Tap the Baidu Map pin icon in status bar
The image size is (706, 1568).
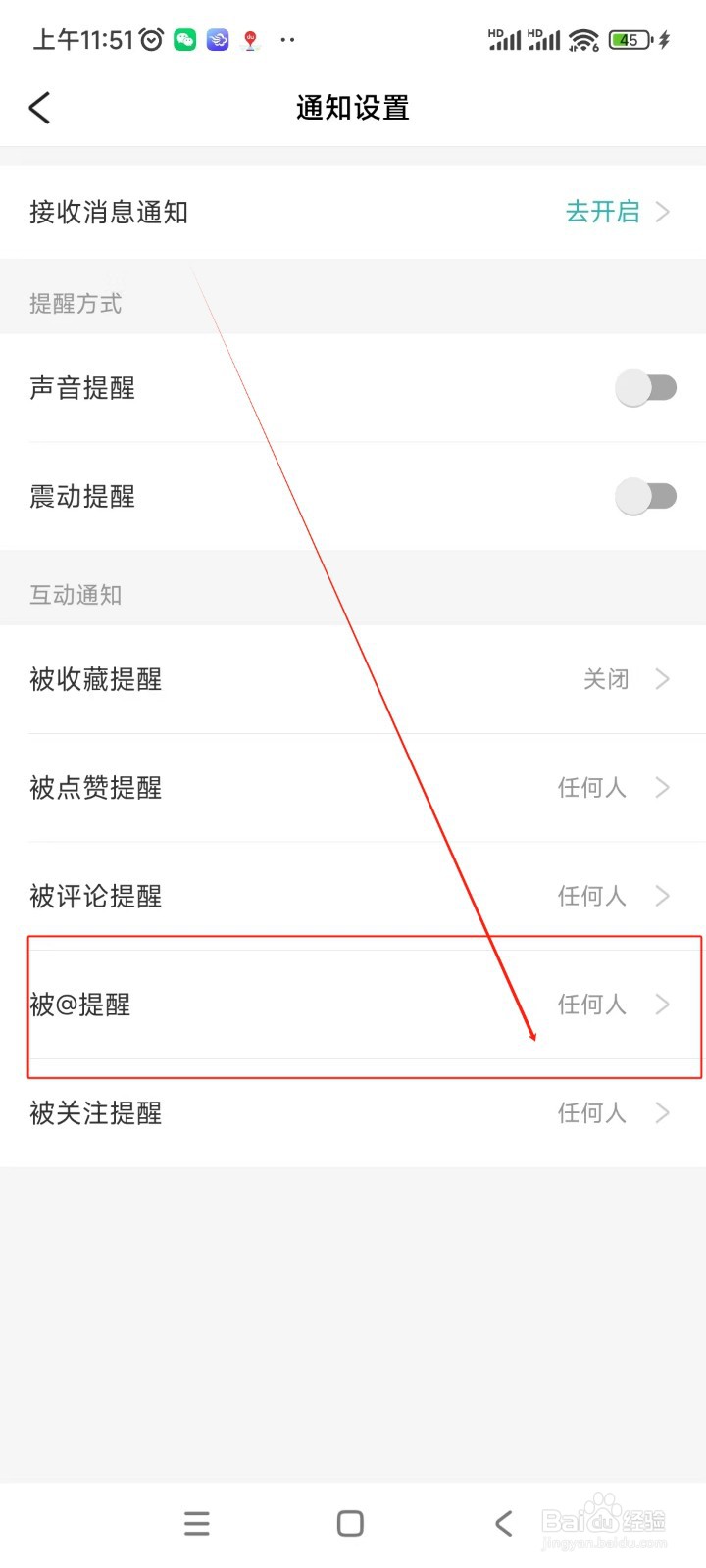250,39
